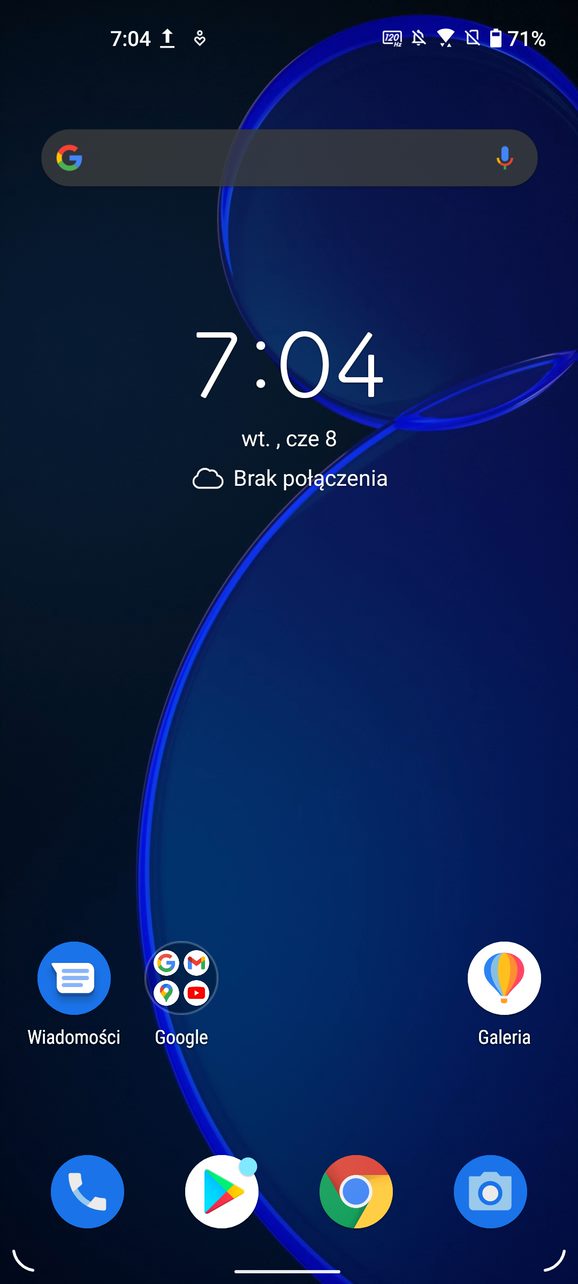Start voice search with the microphone
This screenshot has height=1284, width=578.
tap(505, 157)
